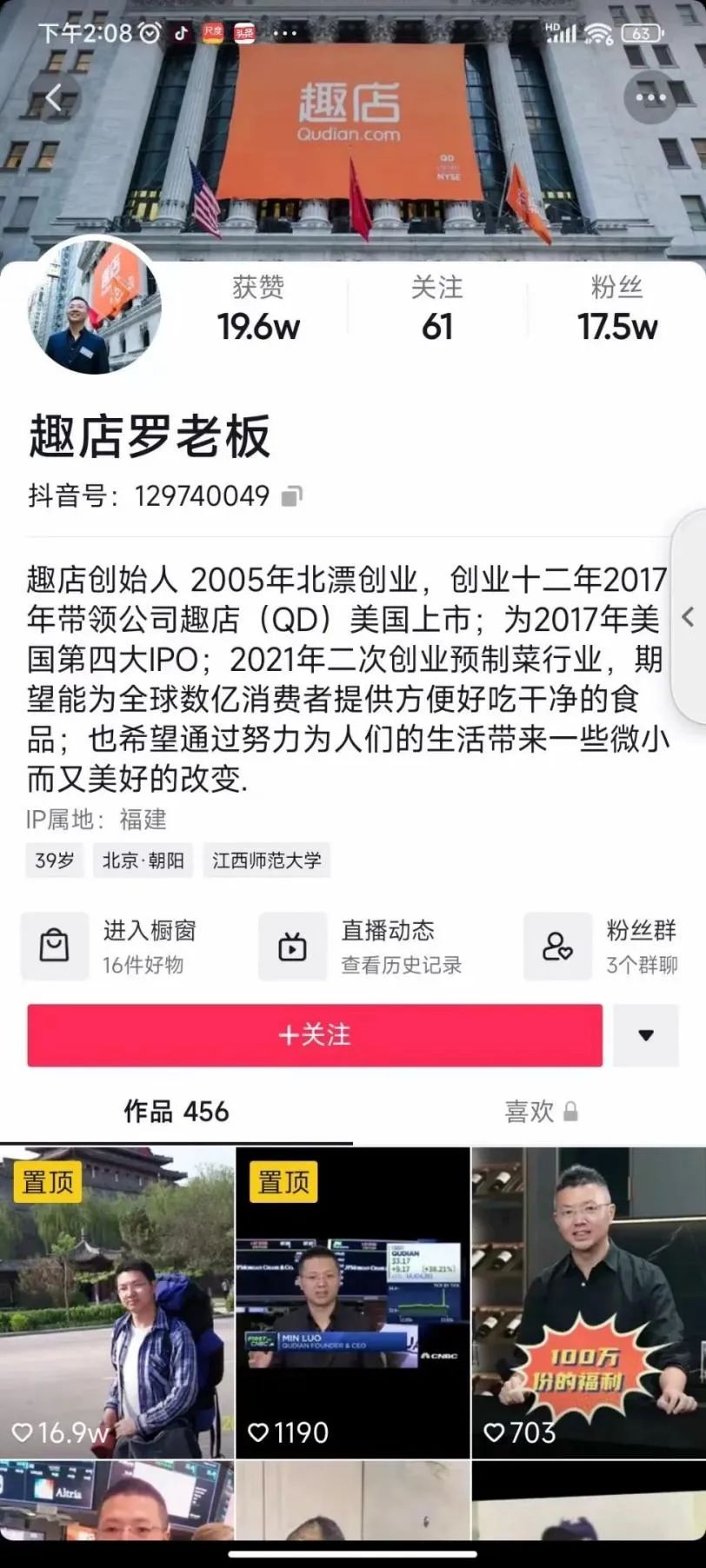Open fan groups via the 粉丝群 person icon
The width and height of the screenshot is (706, 1568).
click(x=557, y=947)
